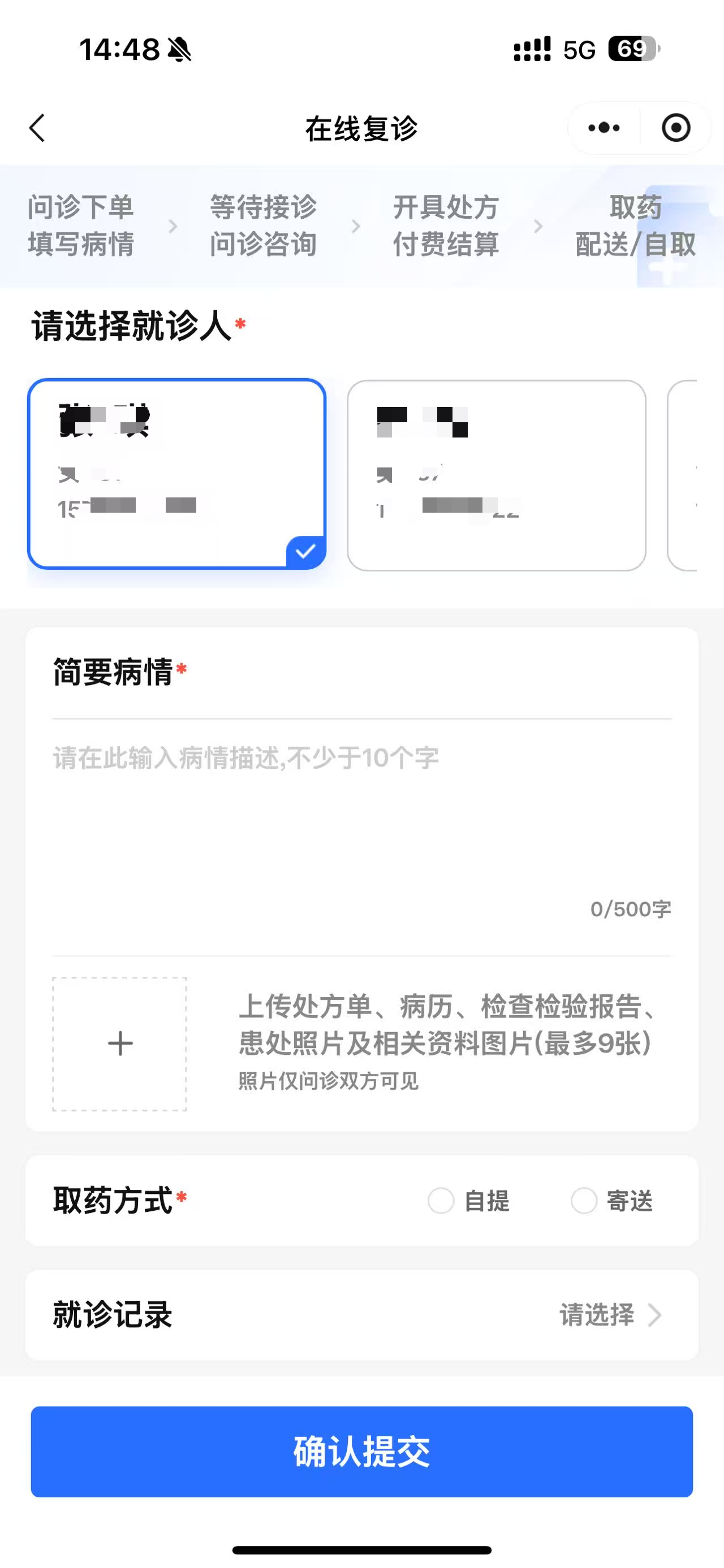Tap the back arrow to exit 在线复诊

37,128
